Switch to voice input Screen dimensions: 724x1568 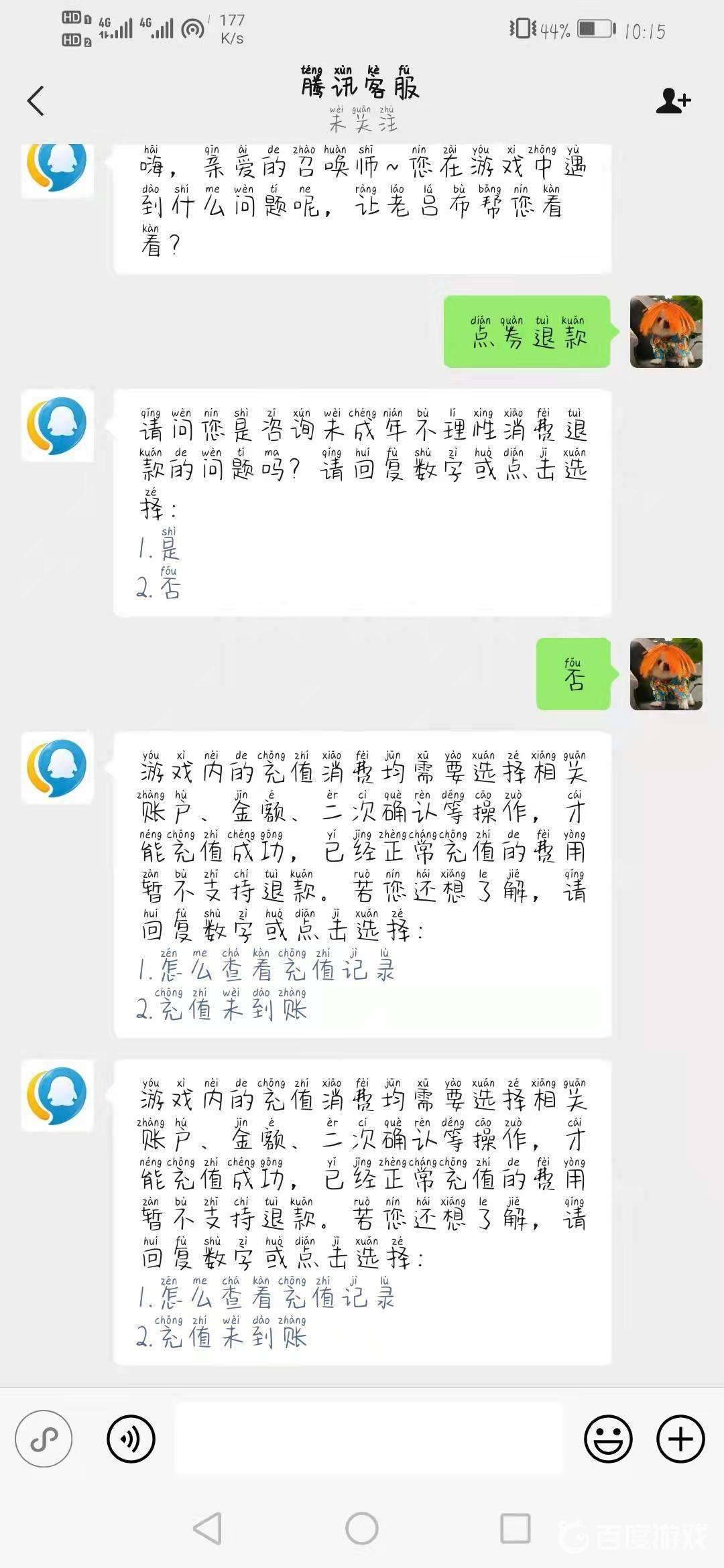point(131,1439)
